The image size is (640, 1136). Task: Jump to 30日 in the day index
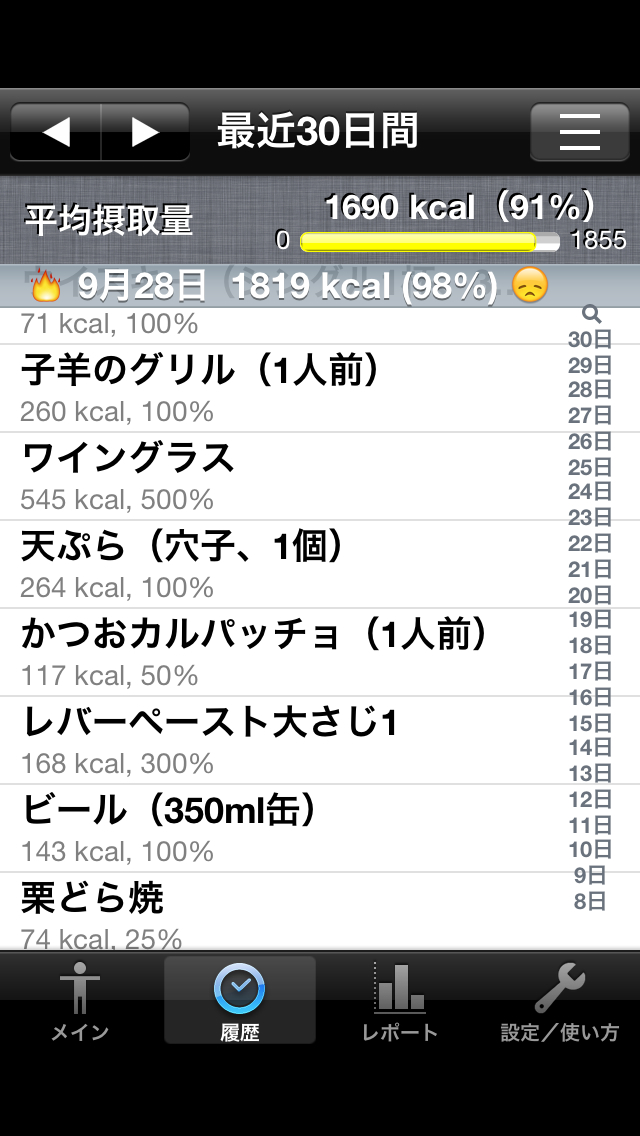[x=590, y=339]
